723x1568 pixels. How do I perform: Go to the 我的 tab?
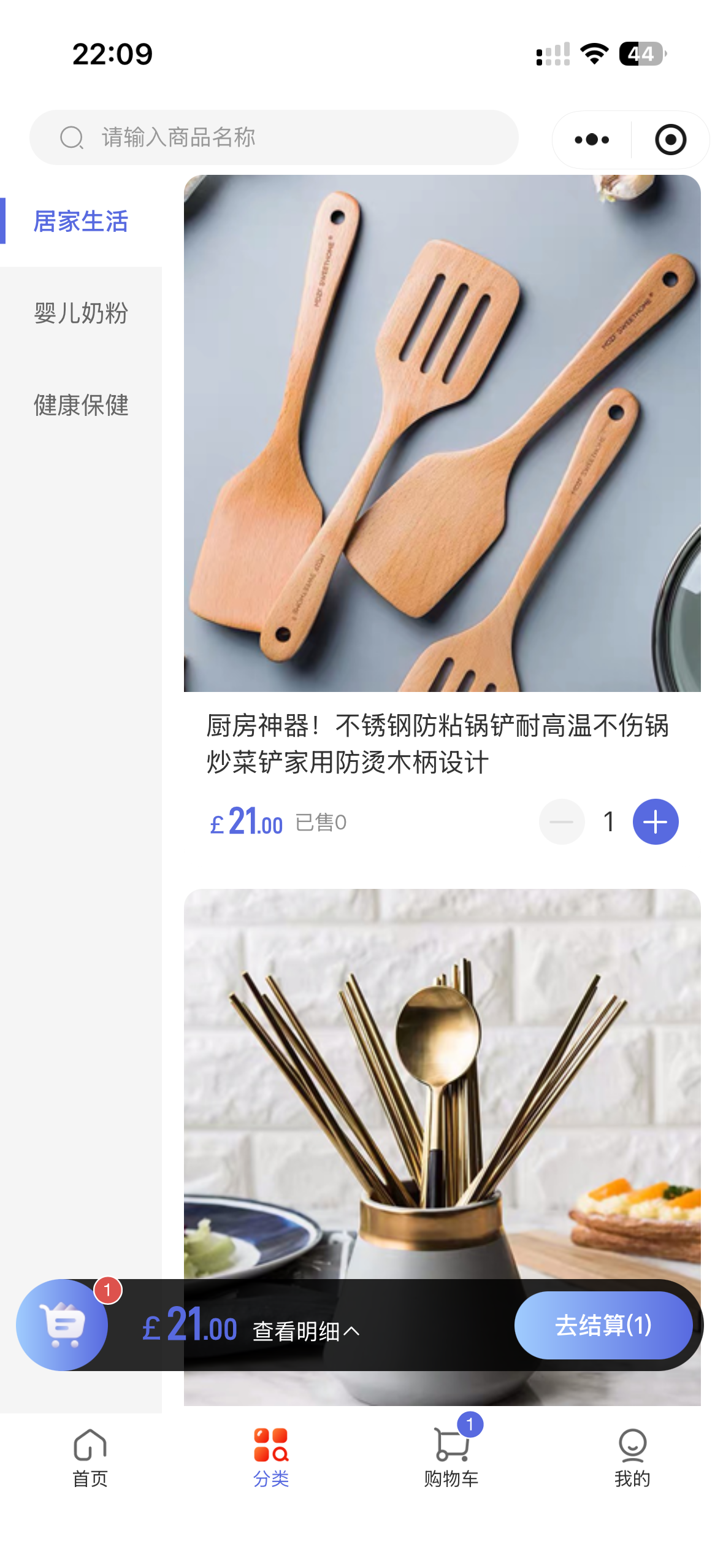point(632,1458)
